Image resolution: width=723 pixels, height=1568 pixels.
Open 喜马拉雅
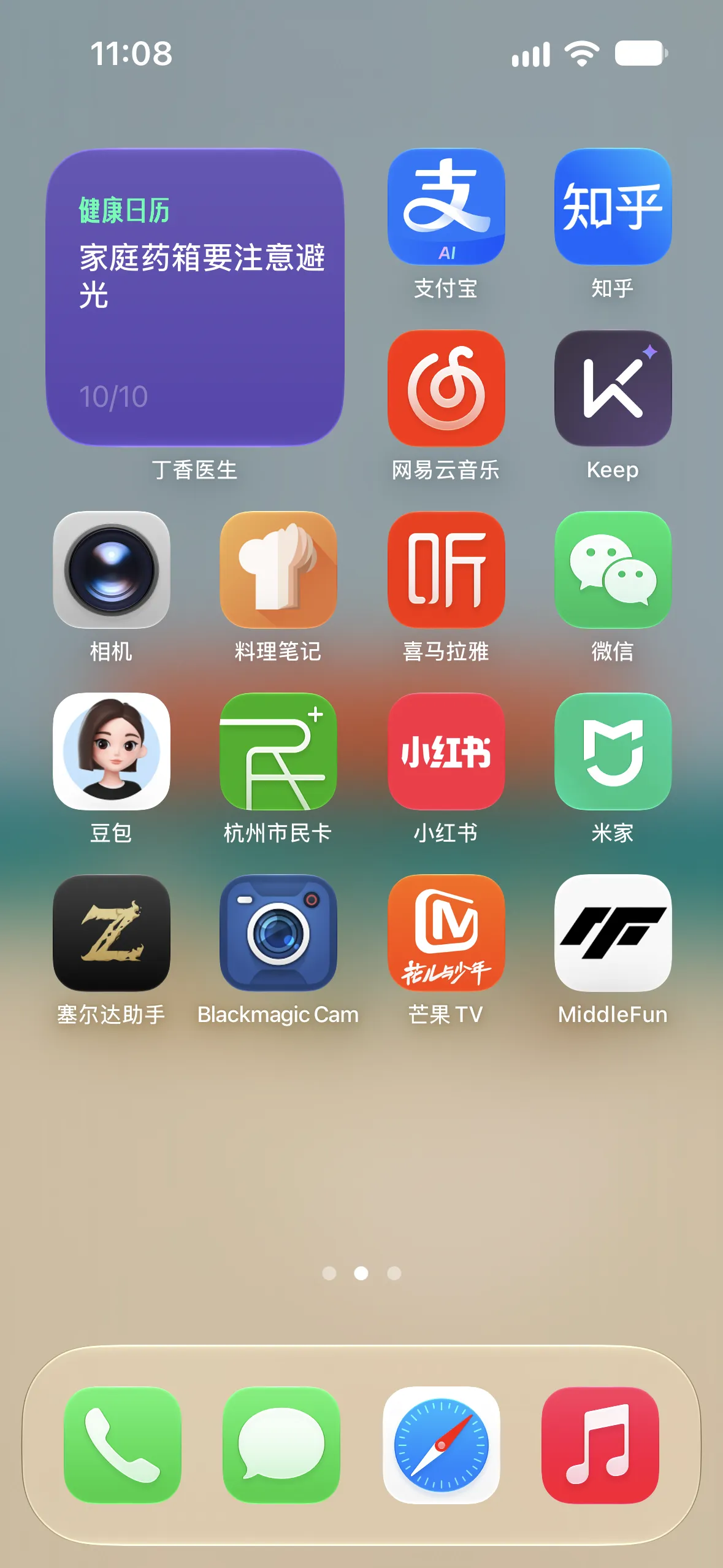click(446, 570)
